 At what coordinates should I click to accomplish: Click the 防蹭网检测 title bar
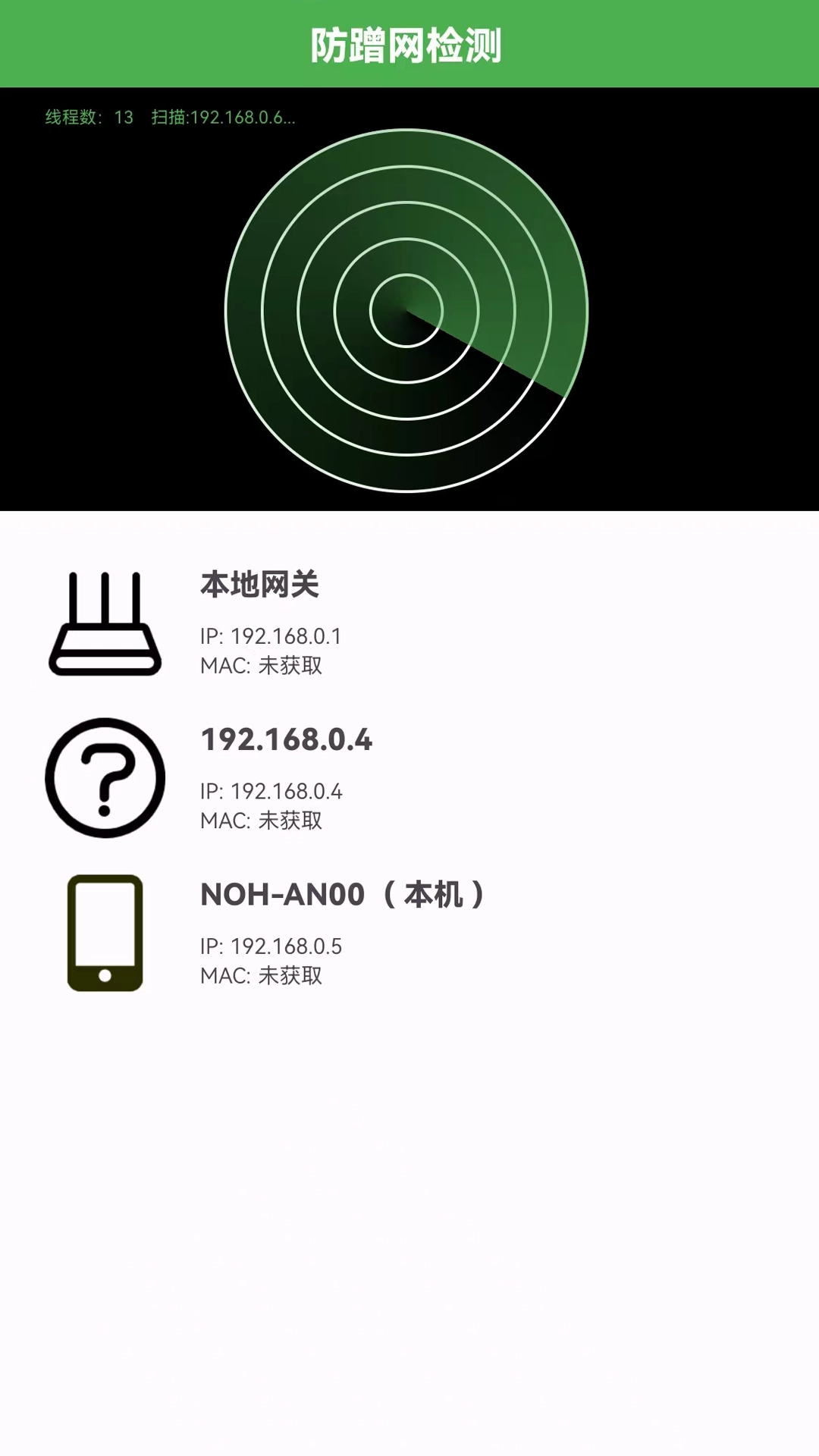(x=409, y=44)
